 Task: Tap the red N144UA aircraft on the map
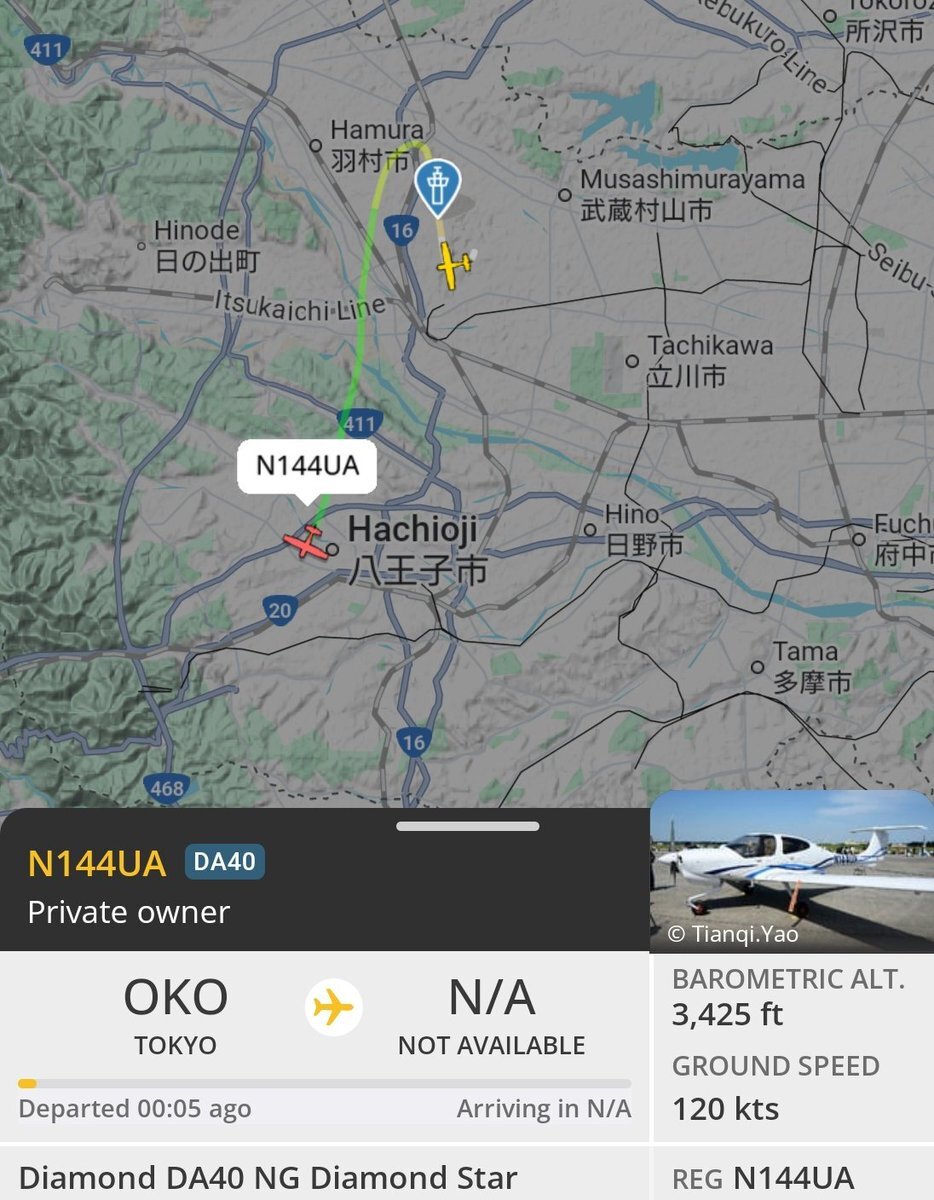[304, 544]
